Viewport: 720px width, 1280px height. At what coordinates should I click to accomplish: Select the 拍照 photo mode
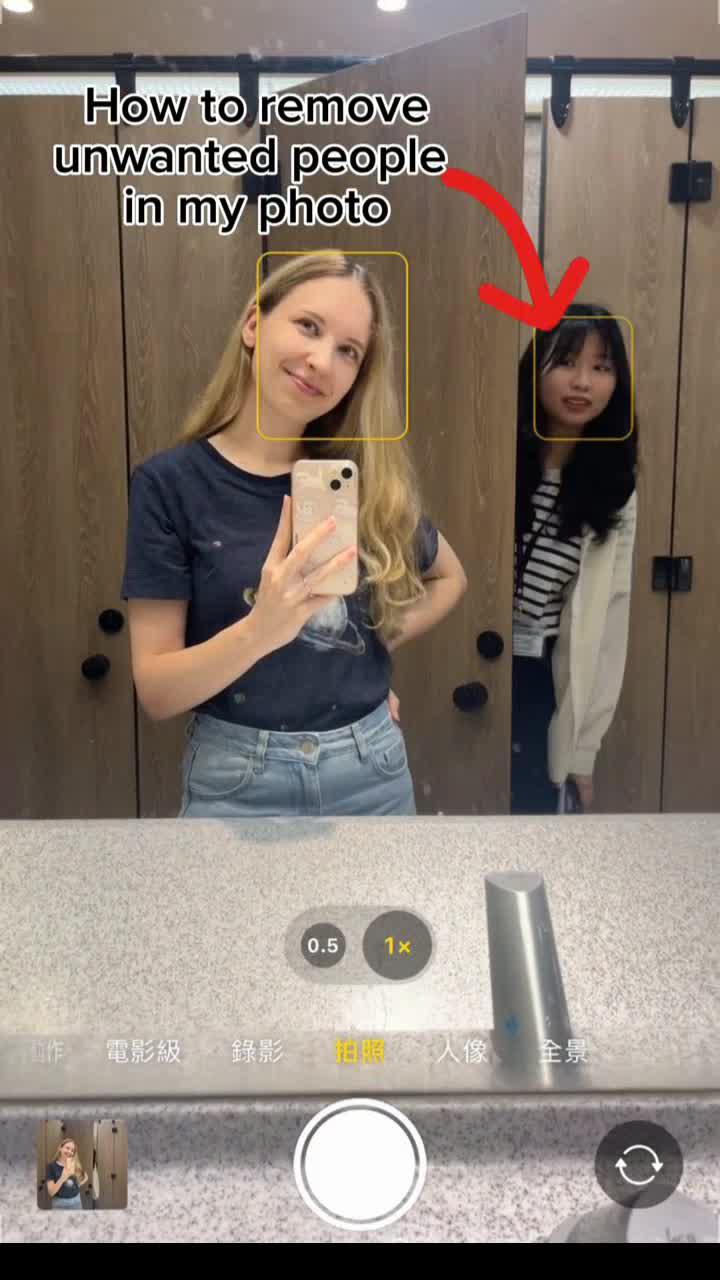tap(360, 1051)
